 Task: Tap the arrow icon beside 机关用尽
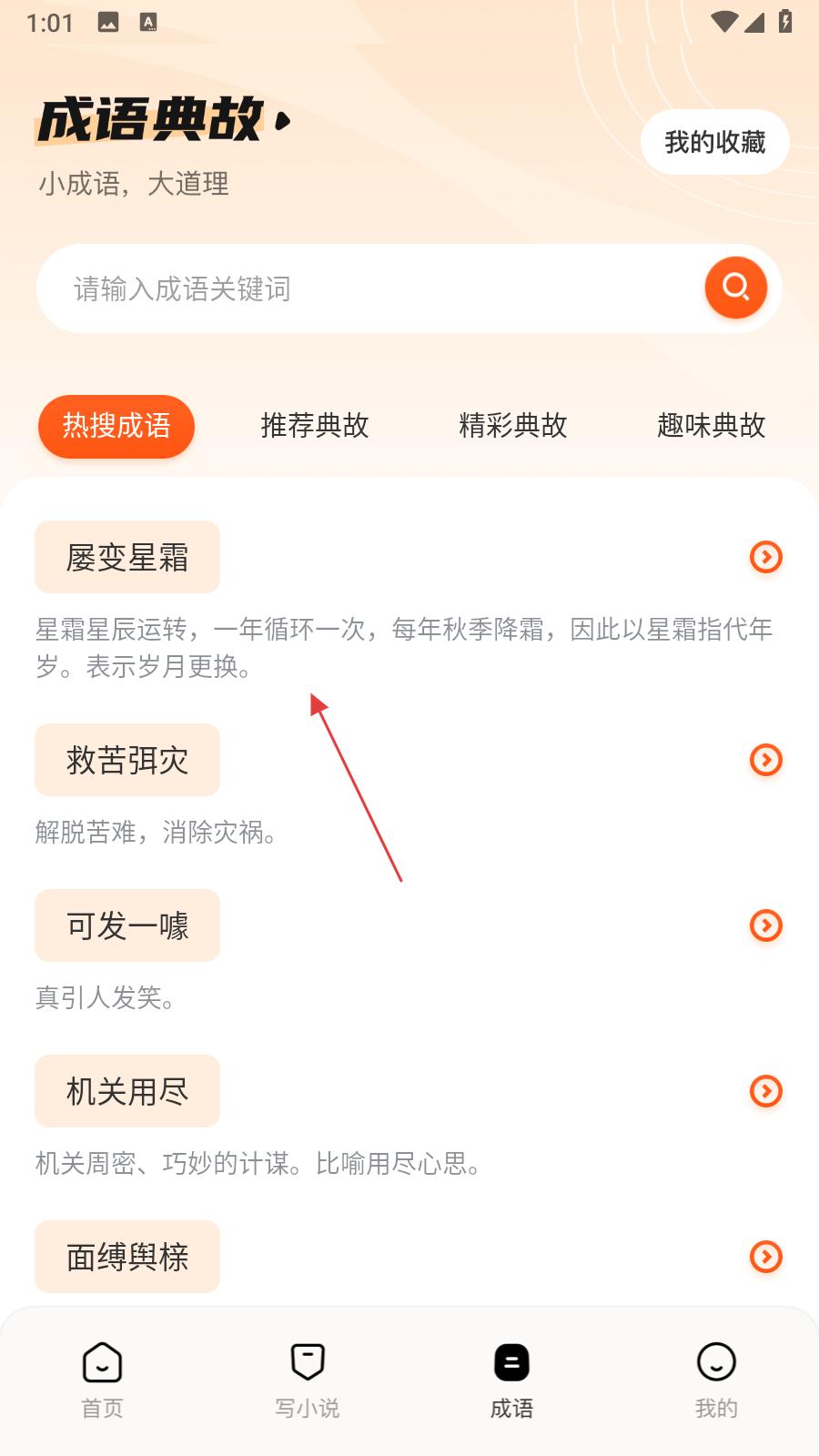click(x=766, y=1091)
